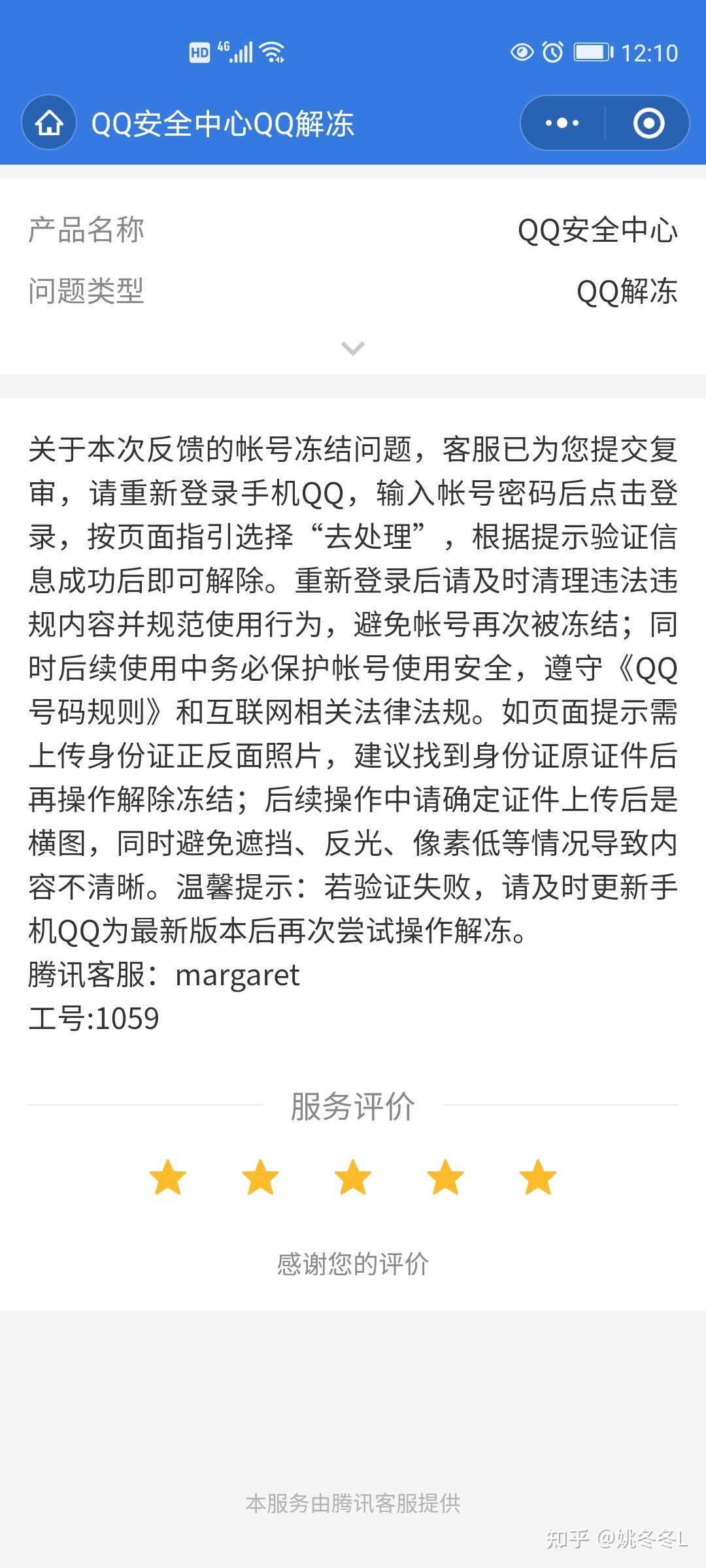Expand the feedback details chevron
This screenshot has height=1568, width=706.
353,350
